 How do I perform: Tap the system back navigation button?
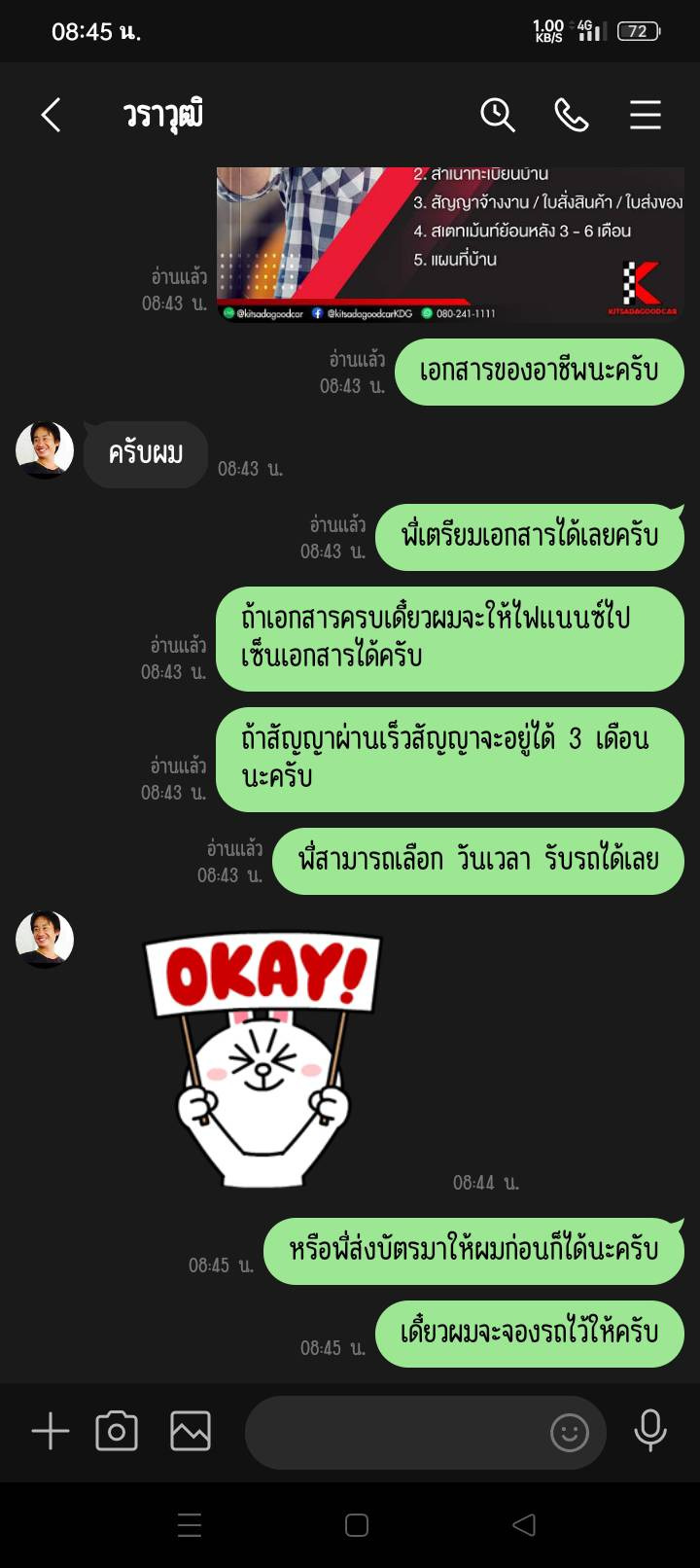pos(524,1524)
